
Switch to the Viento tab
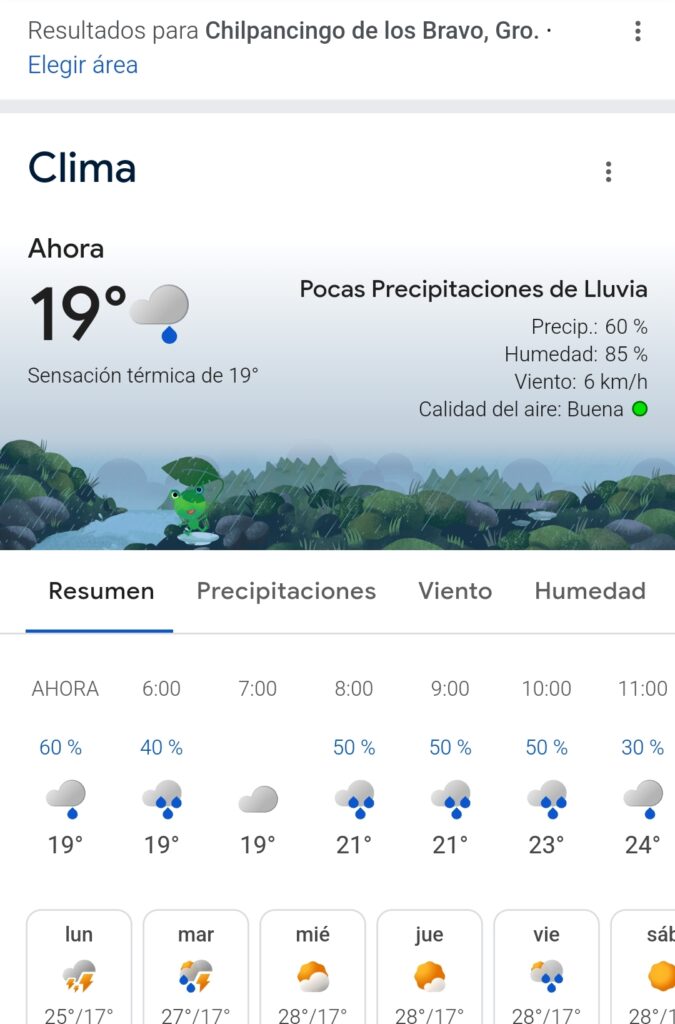click(455, 591)
